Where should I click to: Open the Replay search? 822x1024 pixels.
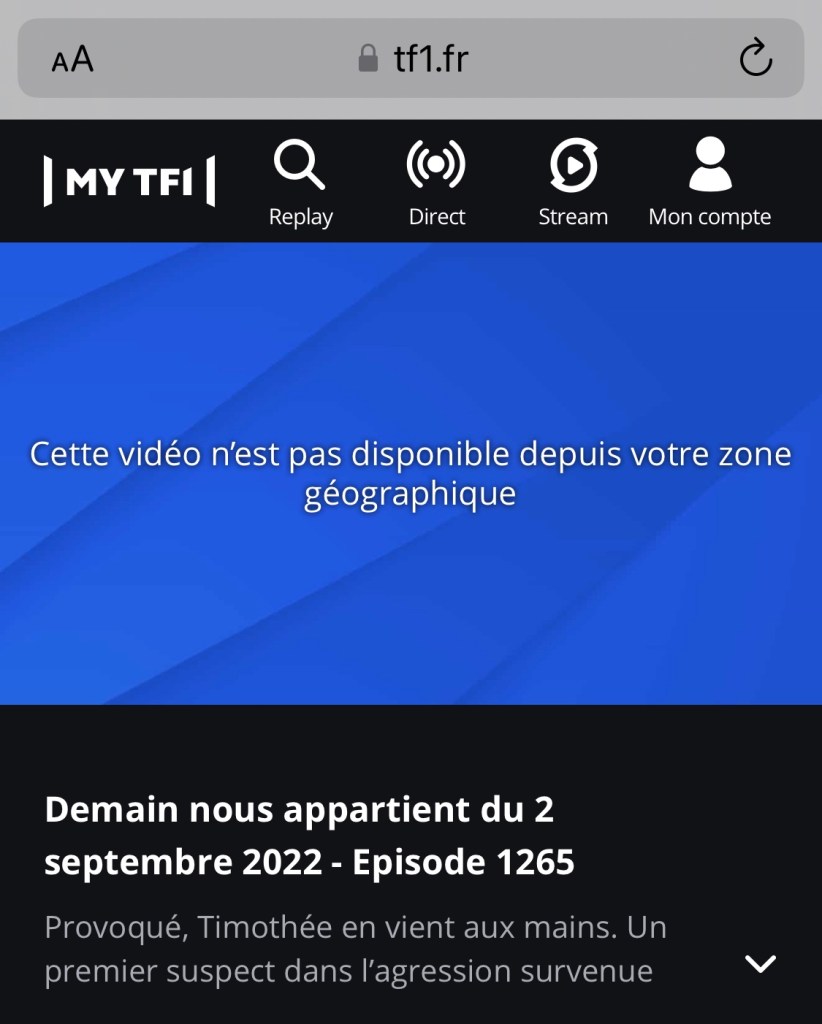(300, 182)
